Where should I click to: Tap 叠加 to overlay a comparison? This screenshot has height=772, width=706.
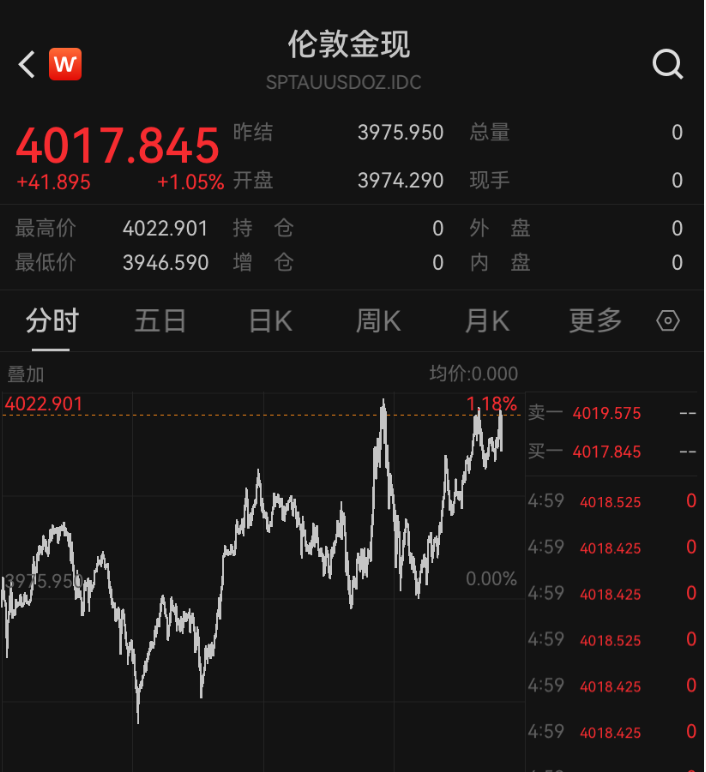tap(26, 374)
